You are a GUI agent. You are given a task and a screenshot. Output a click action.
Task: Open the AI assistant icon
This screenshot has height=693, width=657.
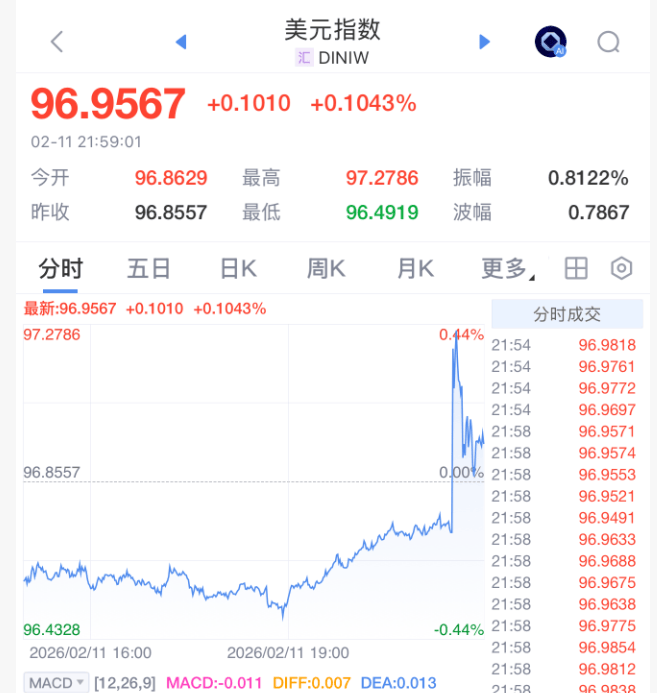[x=550, y=42]
